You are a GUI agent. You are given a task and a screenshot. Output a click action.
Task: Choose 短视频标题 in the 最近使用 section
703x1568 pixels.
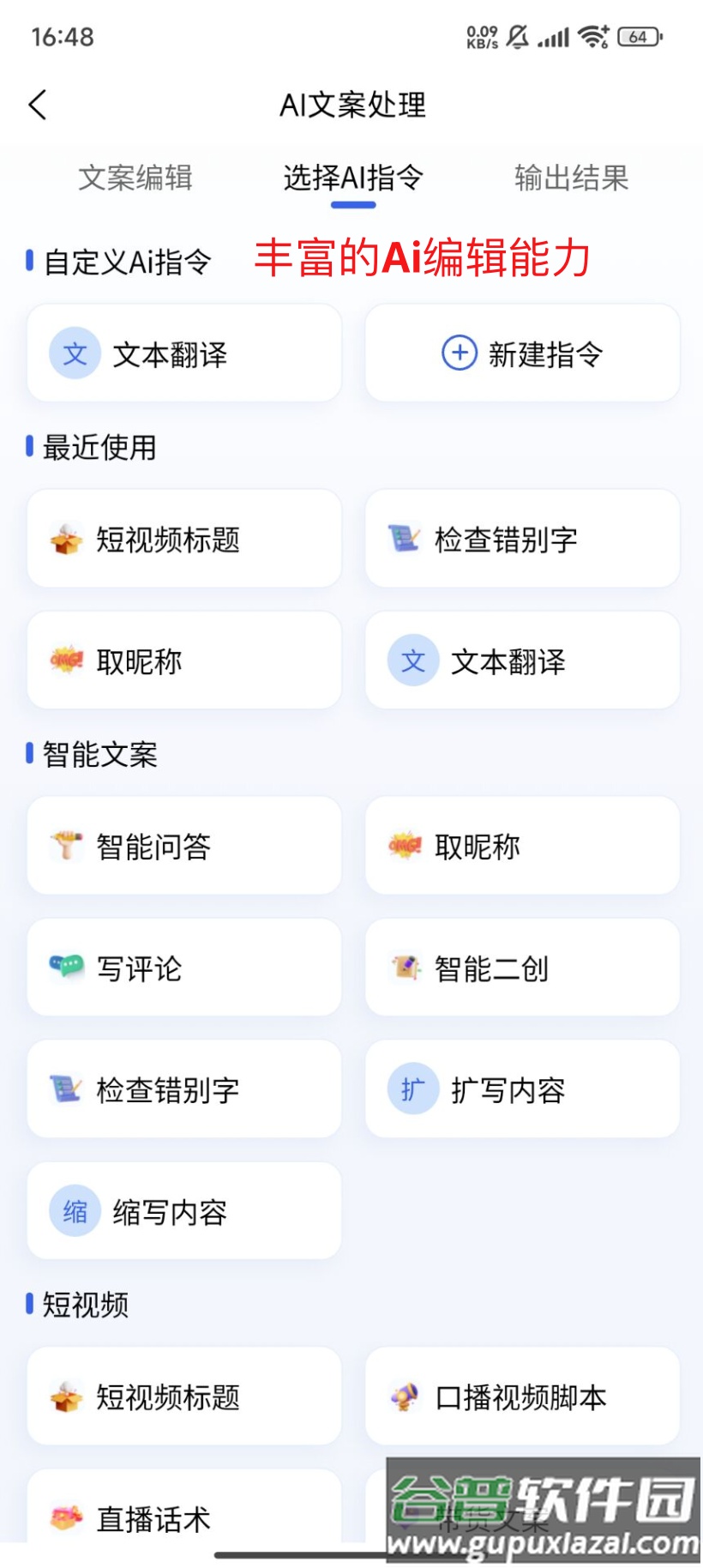pos(184,540)
